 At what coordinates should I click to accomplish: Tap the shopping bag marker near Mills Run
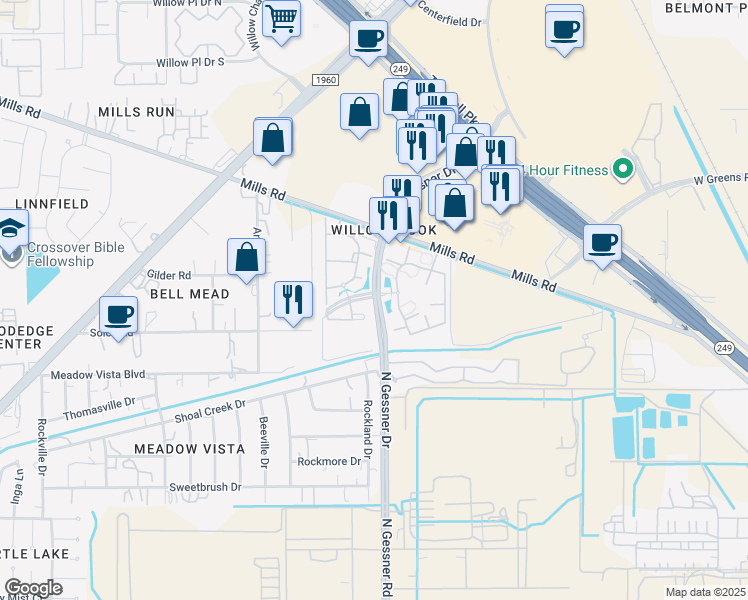(x=273, y=139)
